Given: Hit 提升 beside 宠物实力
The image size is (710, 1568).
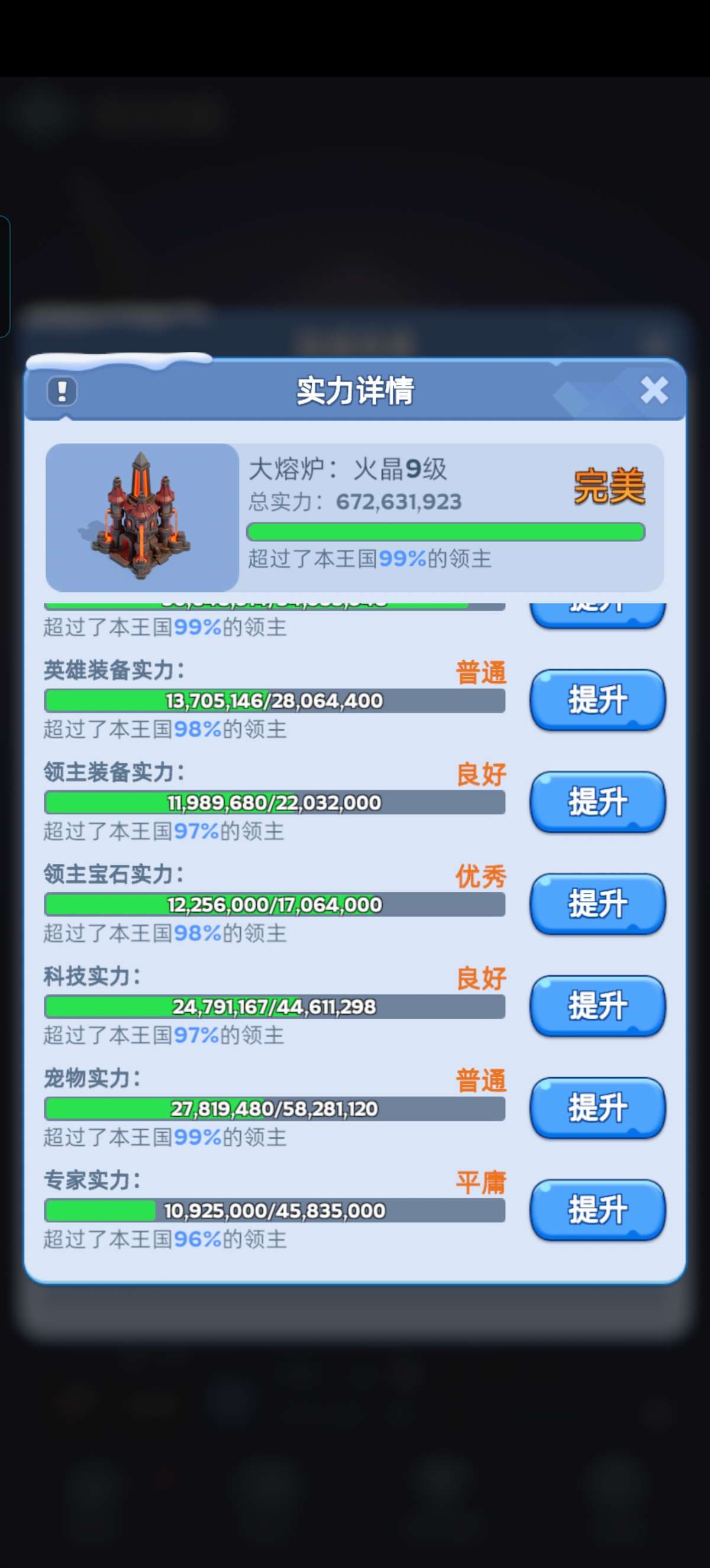Looking at the screenshot, I should 598,1108.
